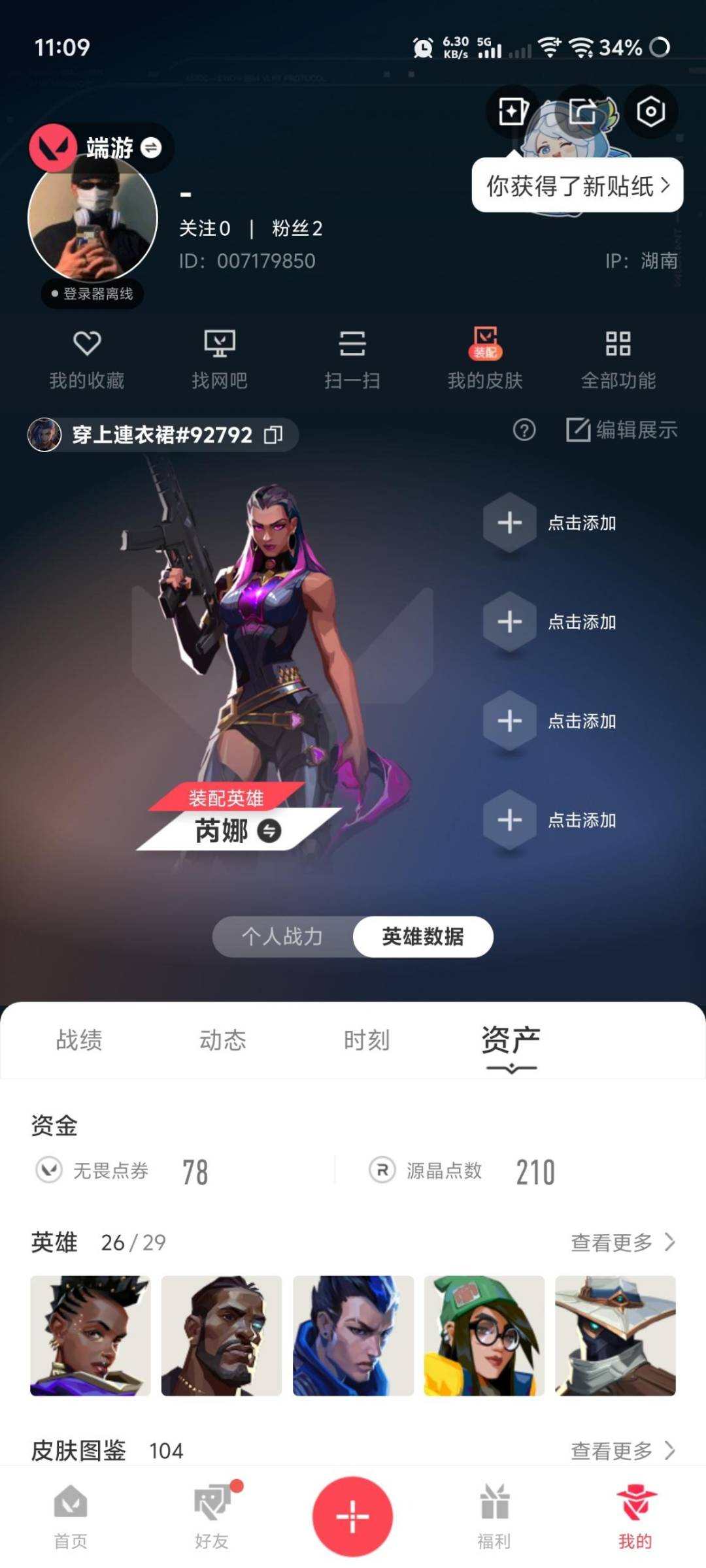
Task: Select the 找网吧 internet cafe icon
Action: click(218, 356)
